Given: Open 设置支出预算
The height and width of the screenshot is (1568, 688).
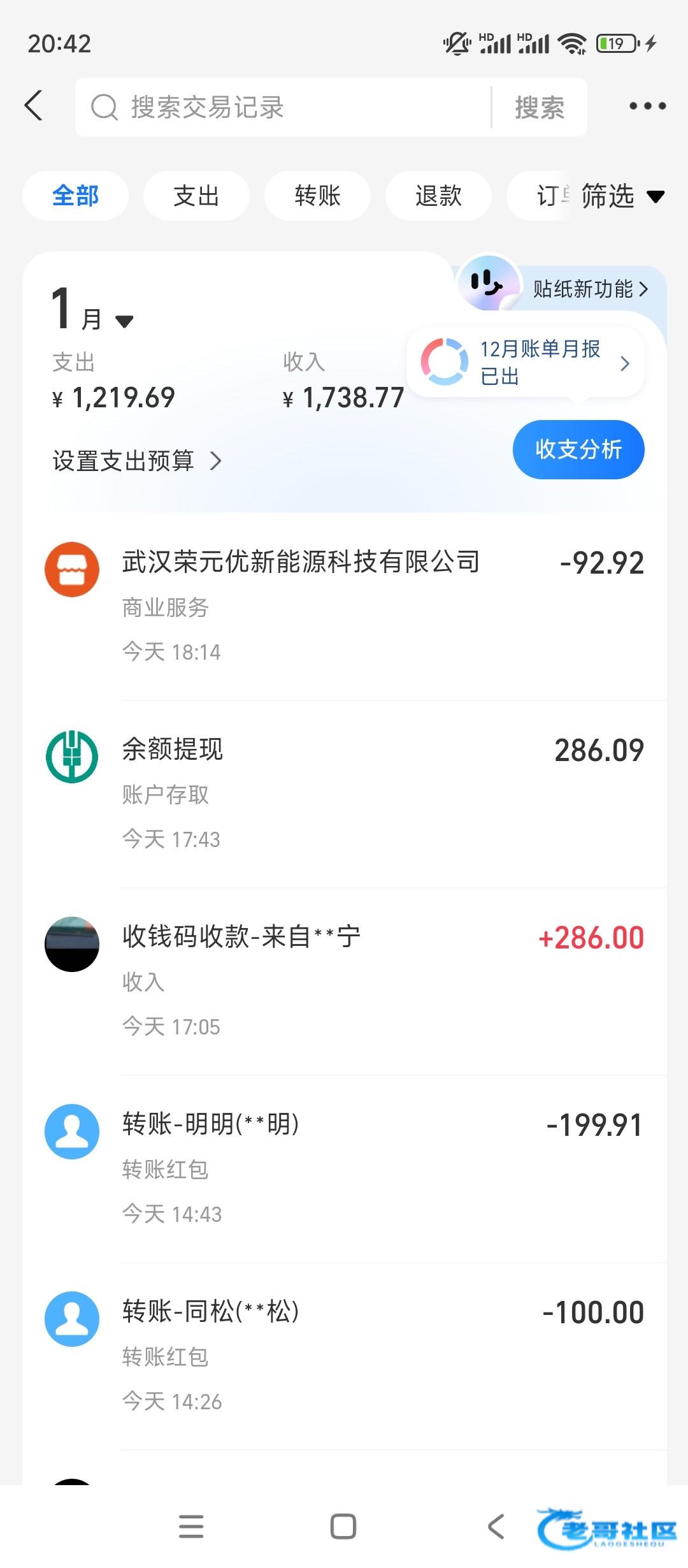Looking at the screenshot, I should tap(137, 461).
